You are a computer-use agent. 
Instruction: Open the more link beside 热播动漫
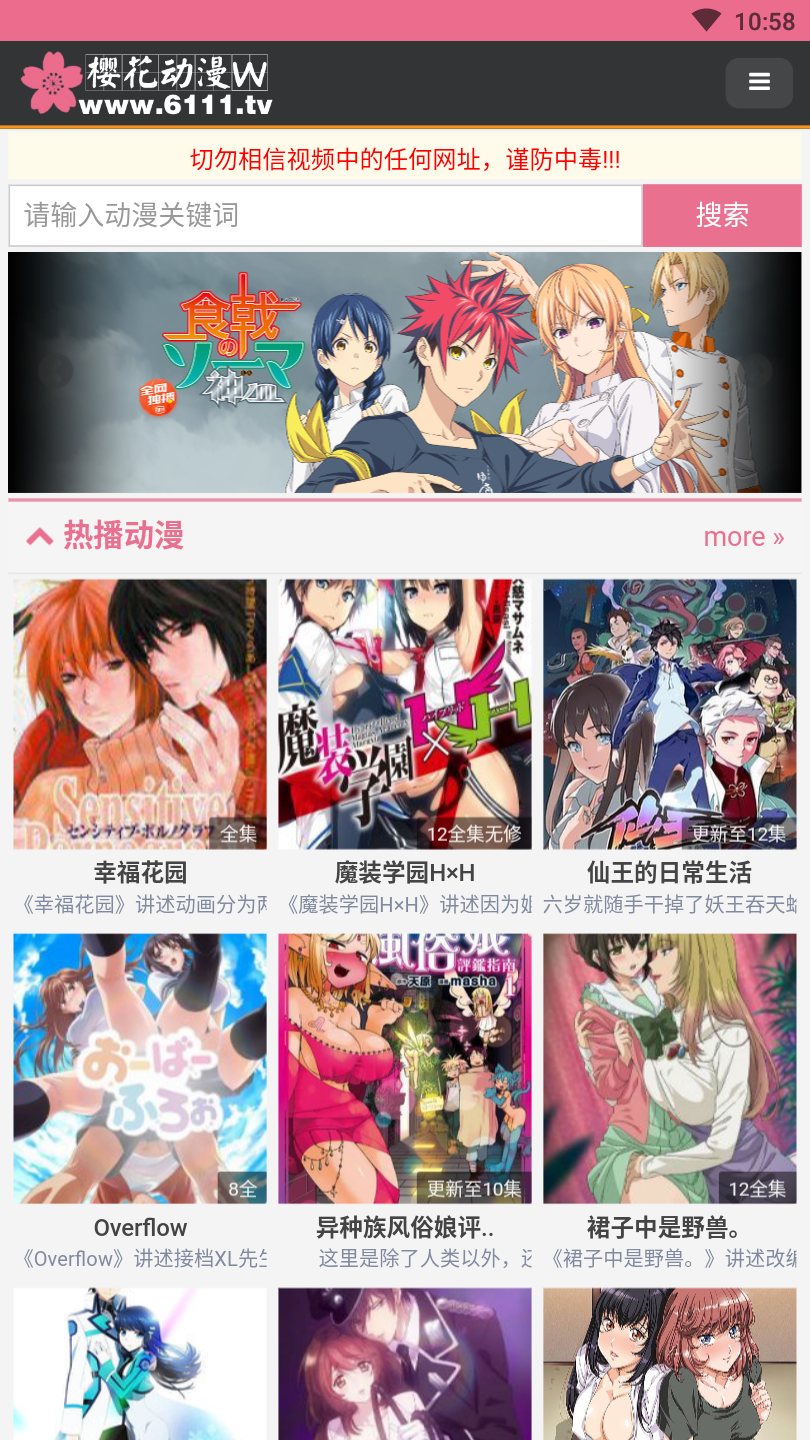pyautogui.click(x=743, y=537)
